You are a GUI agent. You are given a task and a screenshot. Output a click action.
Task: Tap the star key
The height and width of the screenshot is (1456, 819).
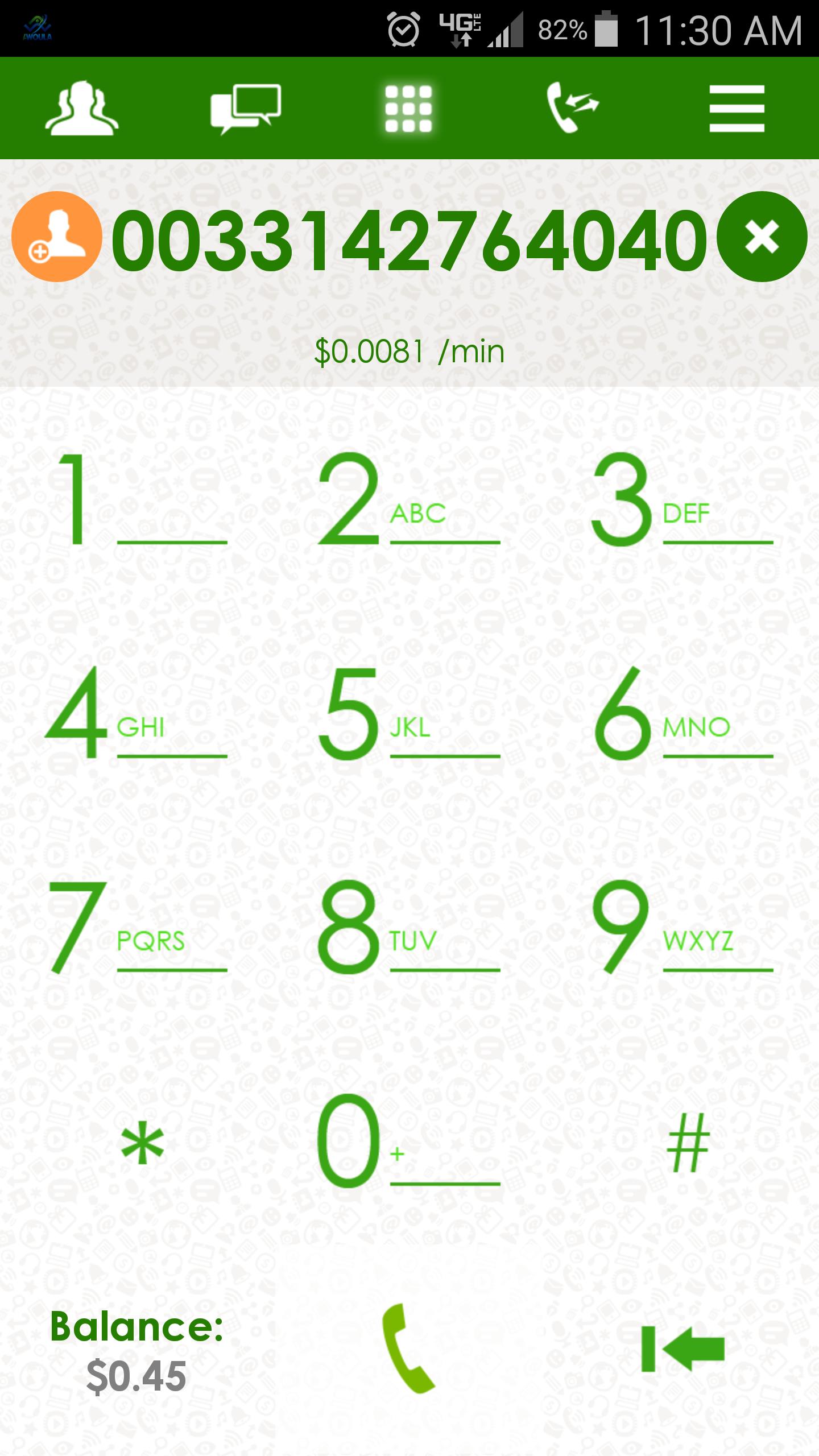coord(142,1143)
